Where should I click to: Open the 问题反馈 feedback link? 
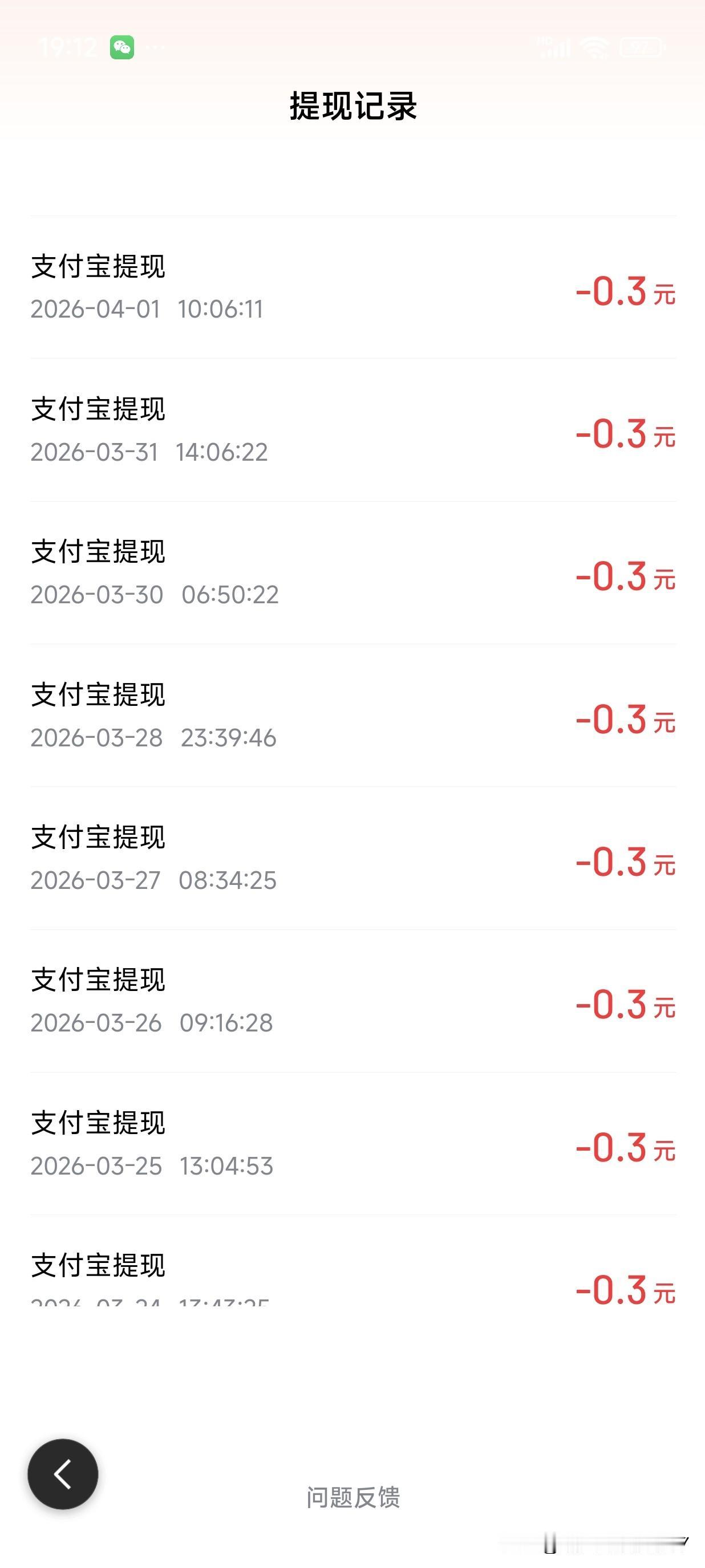pos(353,1497)
